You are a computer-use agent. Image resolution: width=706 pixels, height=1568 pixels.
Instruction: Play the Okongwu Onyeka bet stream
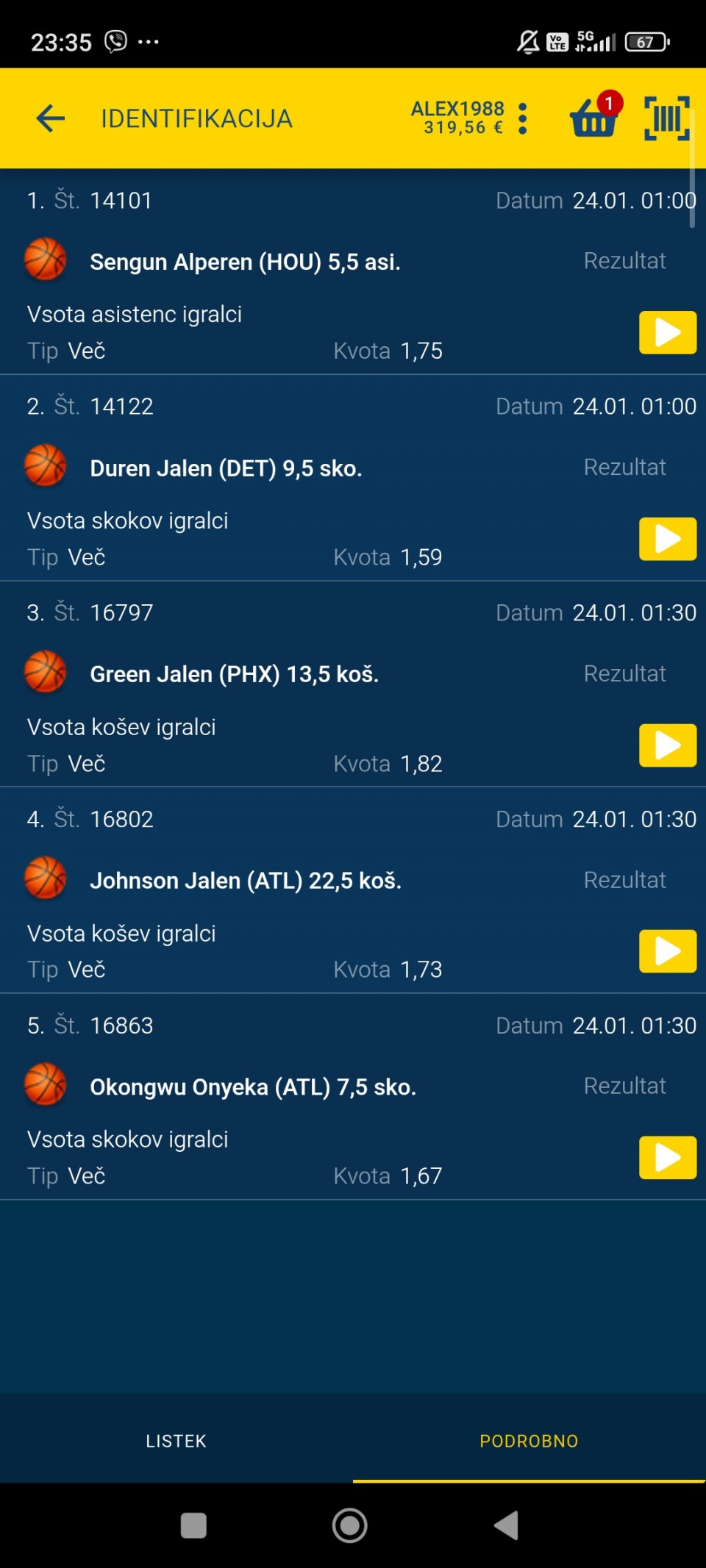pos(667,1158)
